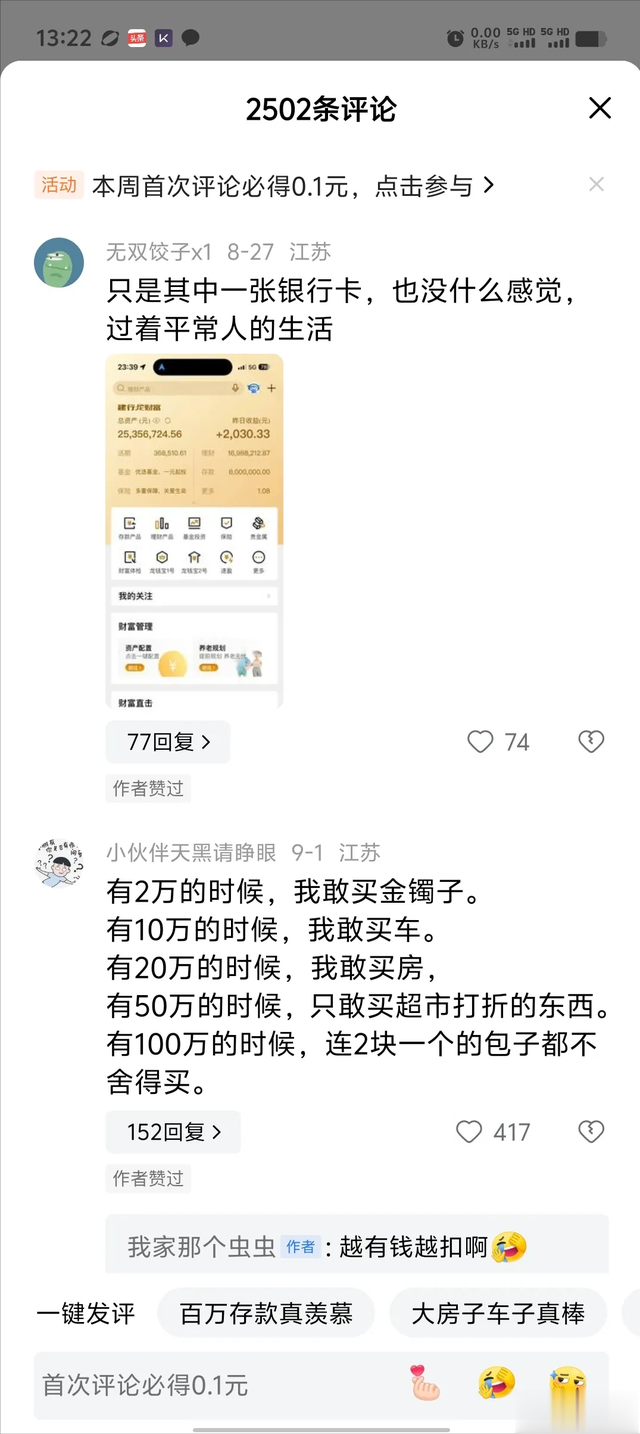Screen dimensions: 640x1434
Task: Dislike 无双饺子x1's comment
Action: tap(591, 742)
